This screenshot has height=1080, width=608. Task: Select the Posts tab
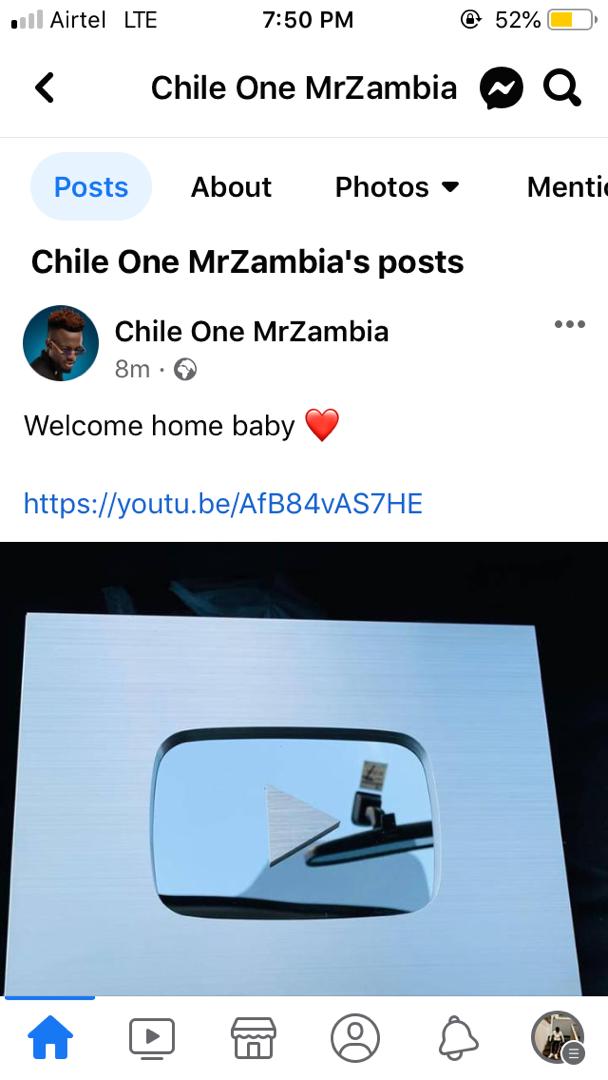pyautogui.click(x=91, y=187)
